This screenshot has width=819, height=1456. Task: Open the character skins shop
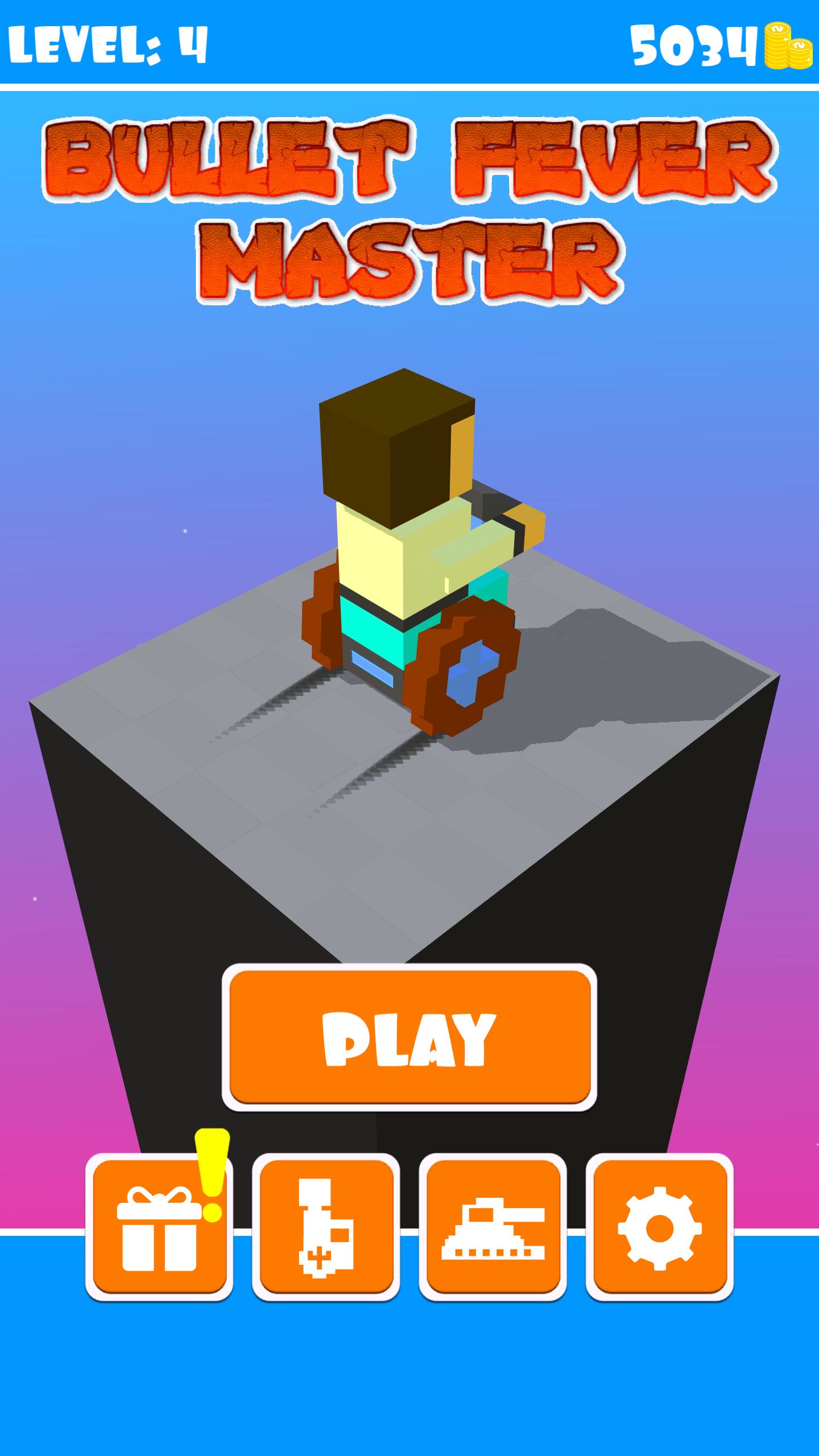pos(326,1227)
